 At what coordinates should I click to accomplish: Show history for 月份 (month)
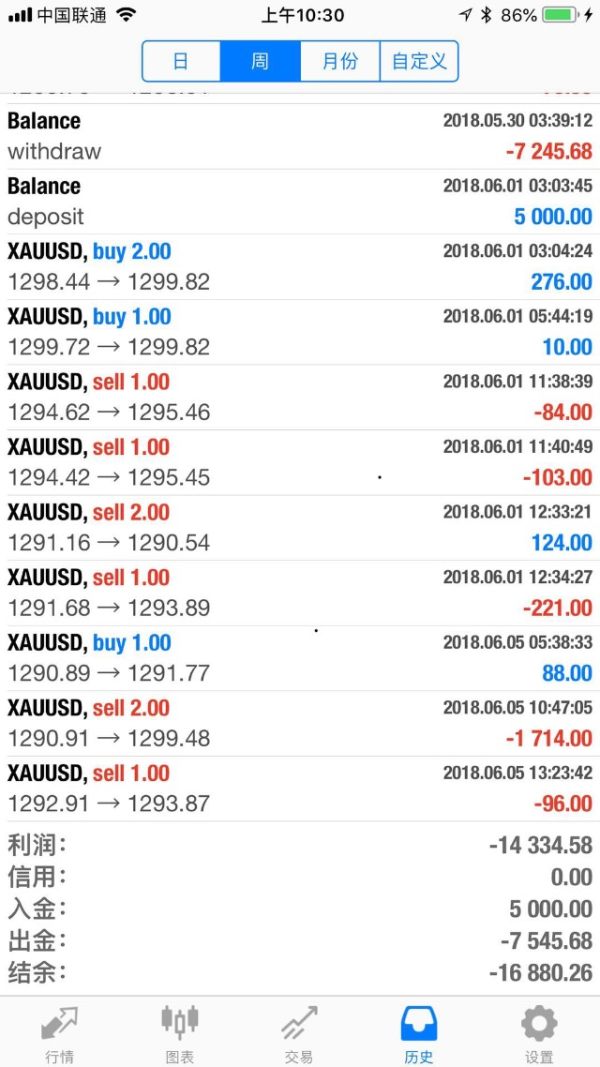(x=340, y=61)
